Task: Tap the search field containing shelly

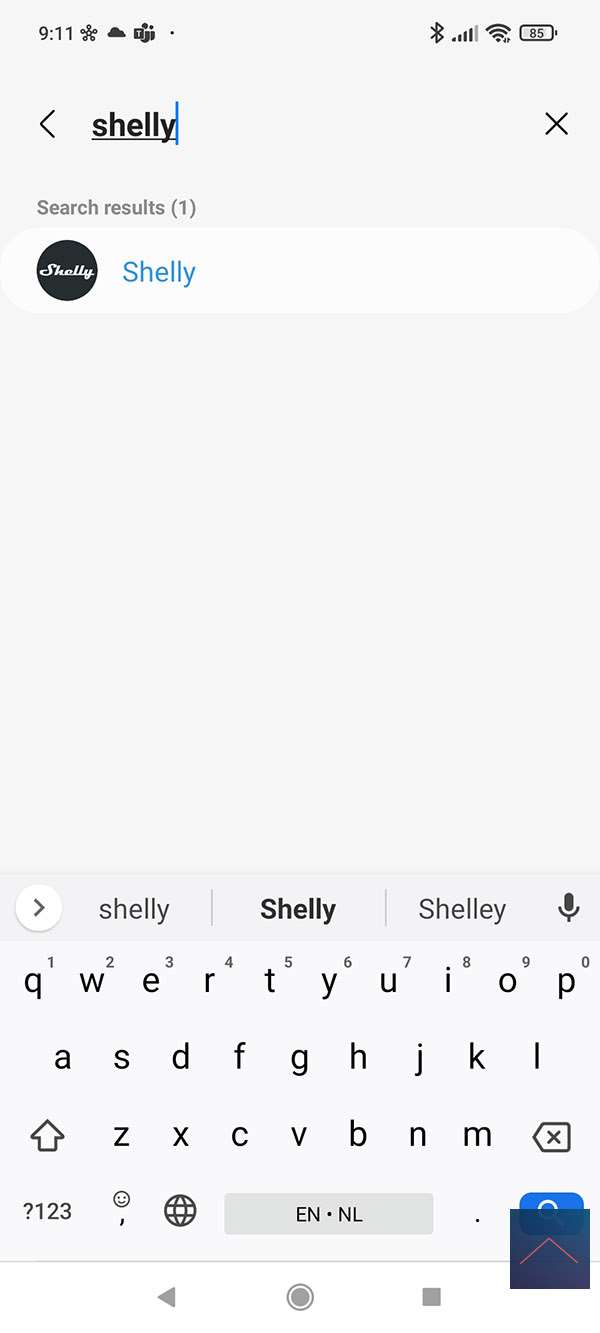Action: (x=300, y=125)
